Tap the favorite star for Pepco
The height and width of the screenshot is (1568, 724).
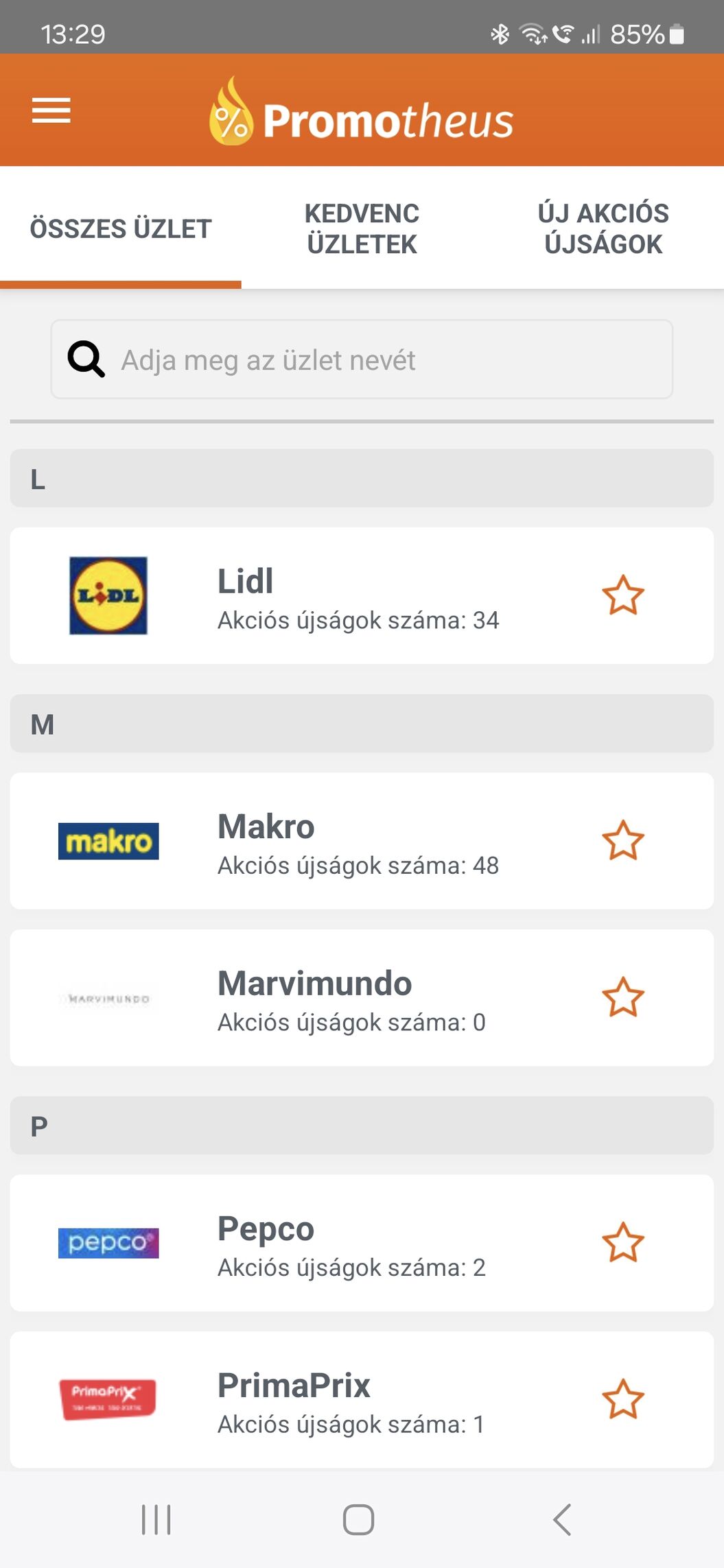tap(623, 1242)
